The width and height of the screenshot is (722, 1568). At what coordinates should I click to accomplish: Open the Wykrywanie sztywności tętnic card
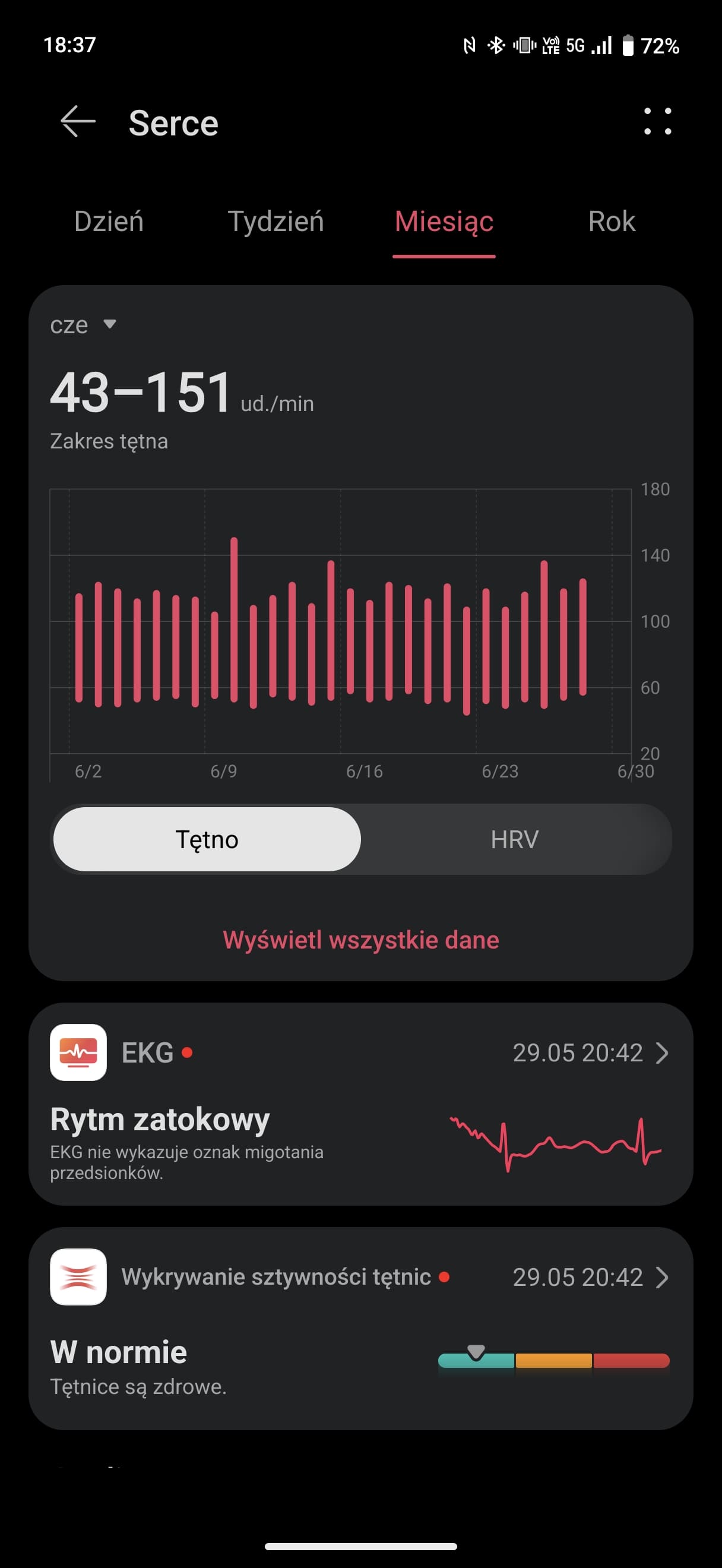(x=360, y=1328)
